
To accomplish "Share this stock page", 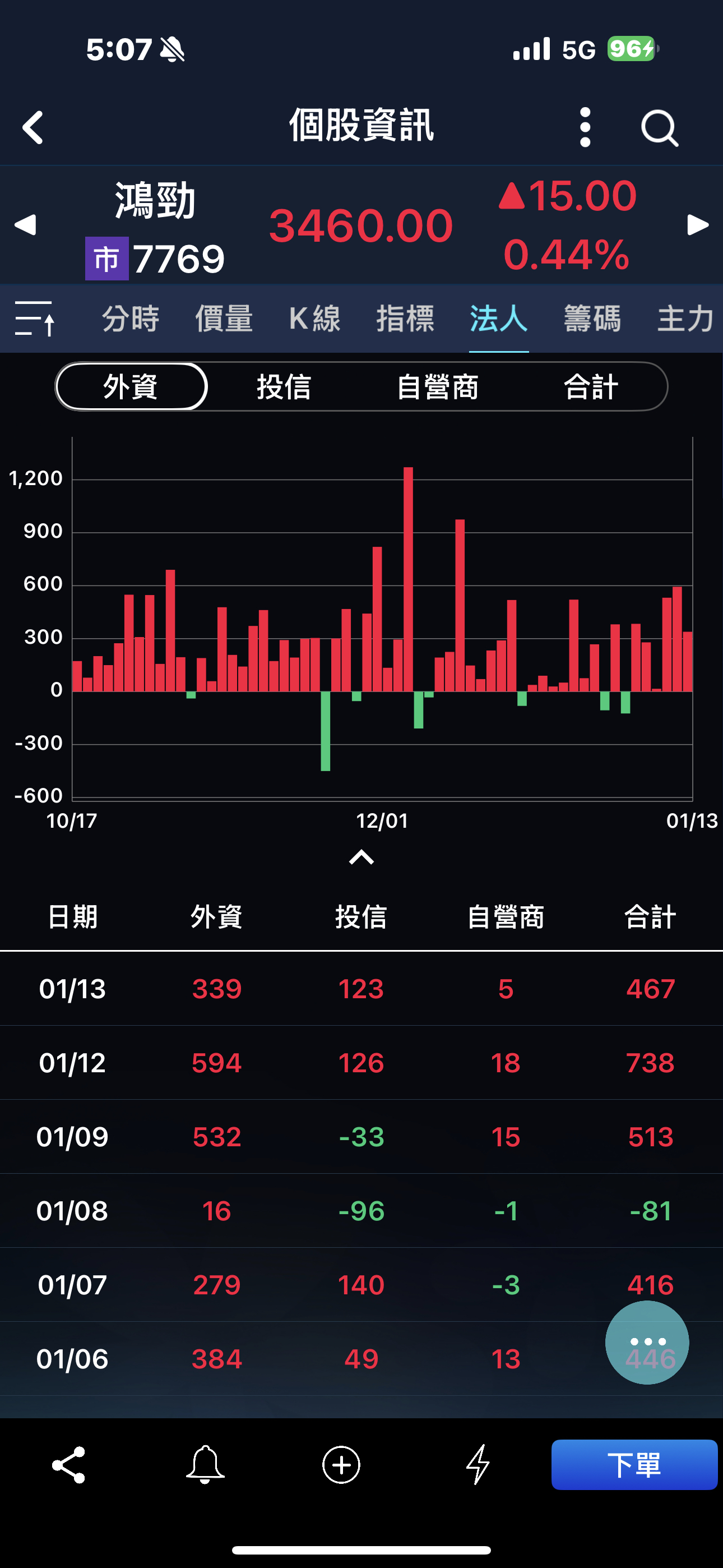I will point(69,1464).
